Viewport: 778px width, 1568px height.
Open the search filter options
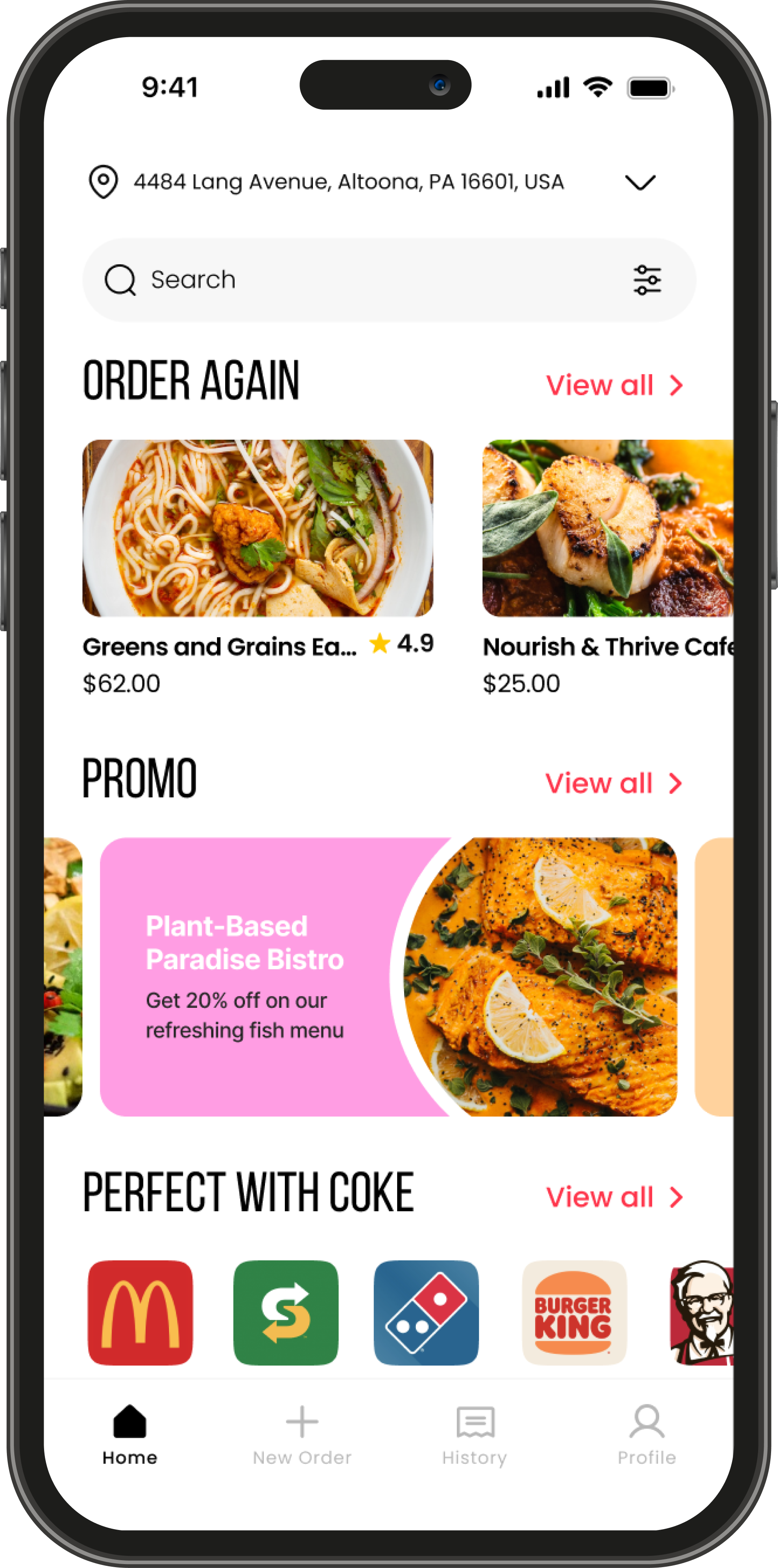tap(647, 280)
